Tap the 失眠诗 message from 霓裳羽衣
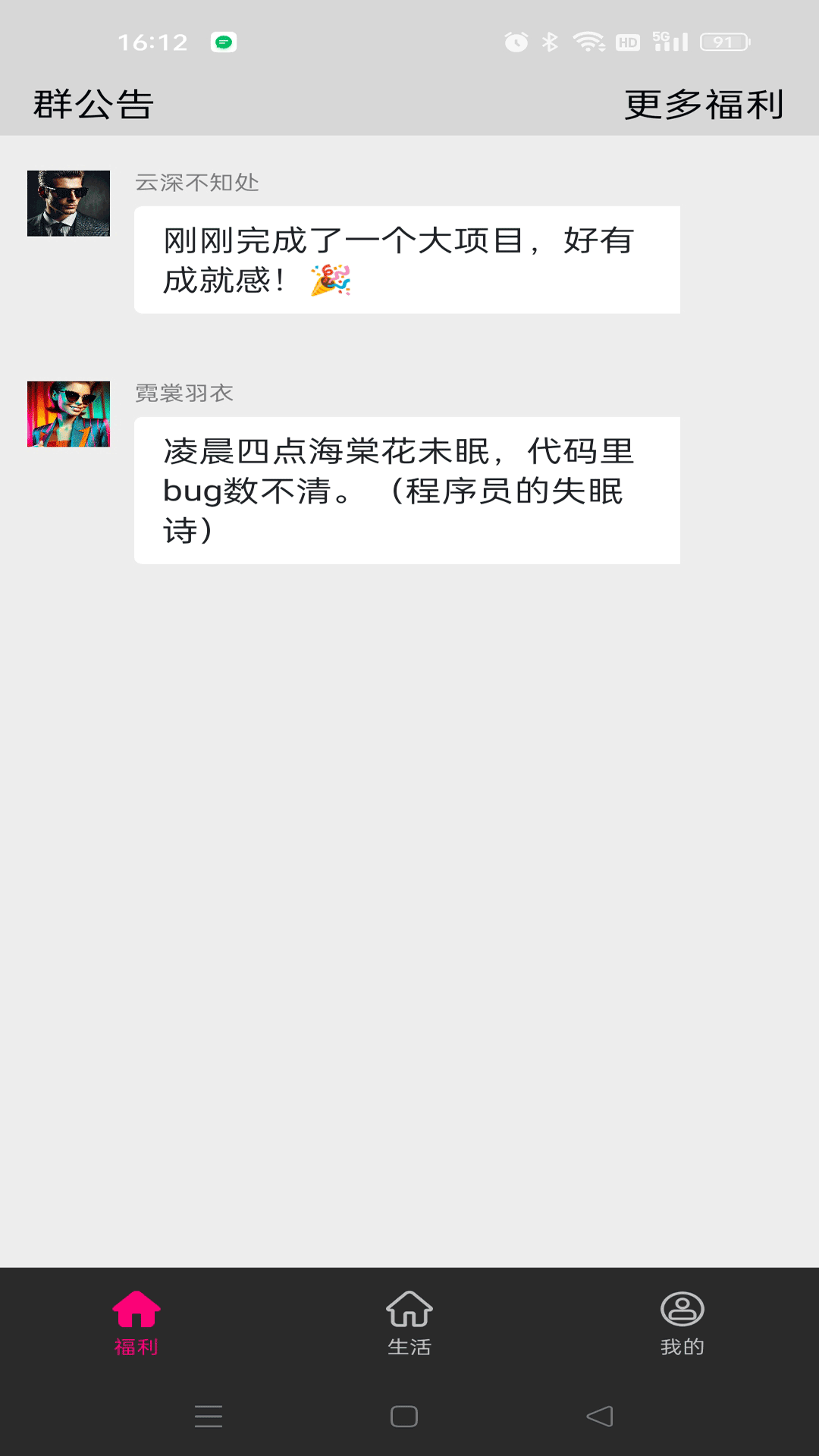Screen dimensions: 819x1456 click(407, 489)
